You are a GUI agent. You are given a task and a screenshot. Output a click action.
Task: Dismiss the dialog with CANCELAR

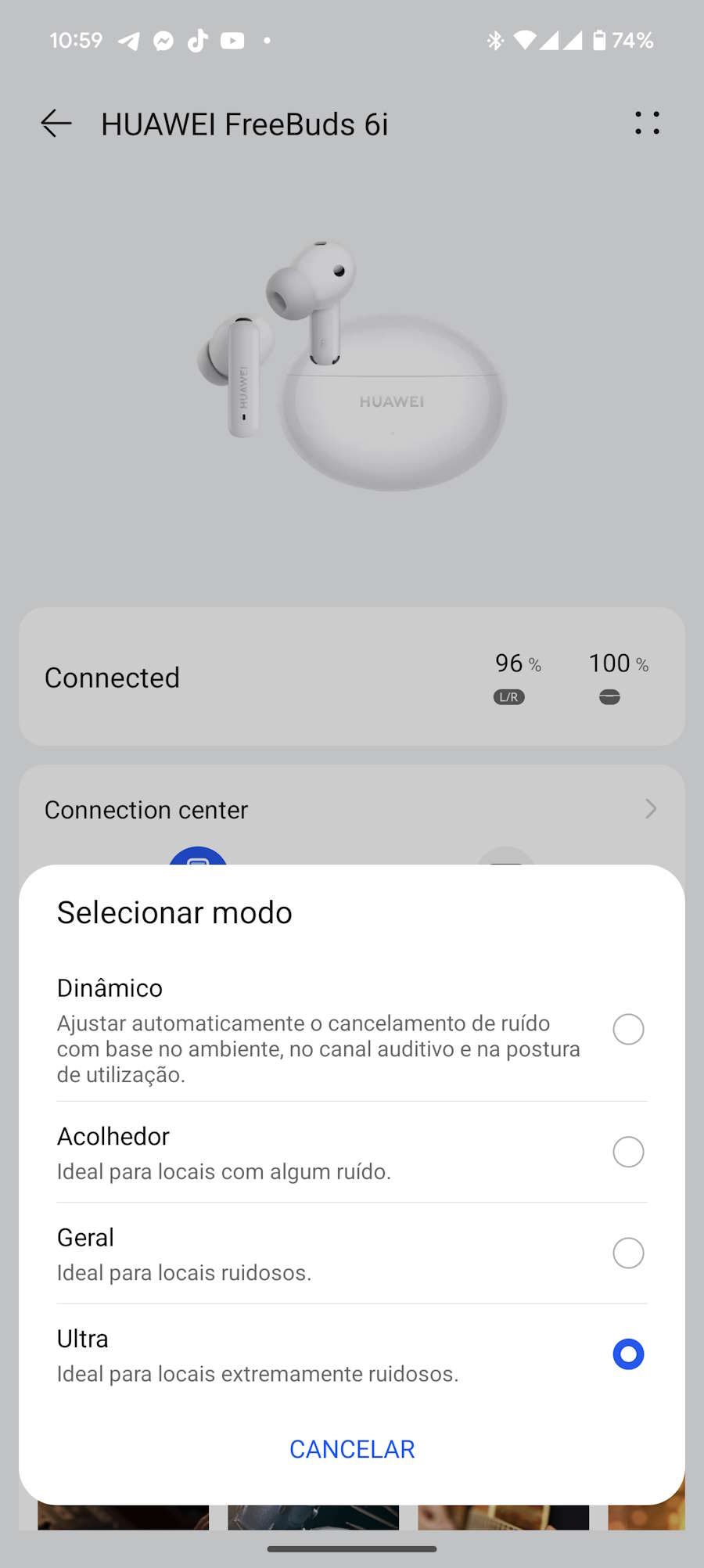pos(352,1449)
